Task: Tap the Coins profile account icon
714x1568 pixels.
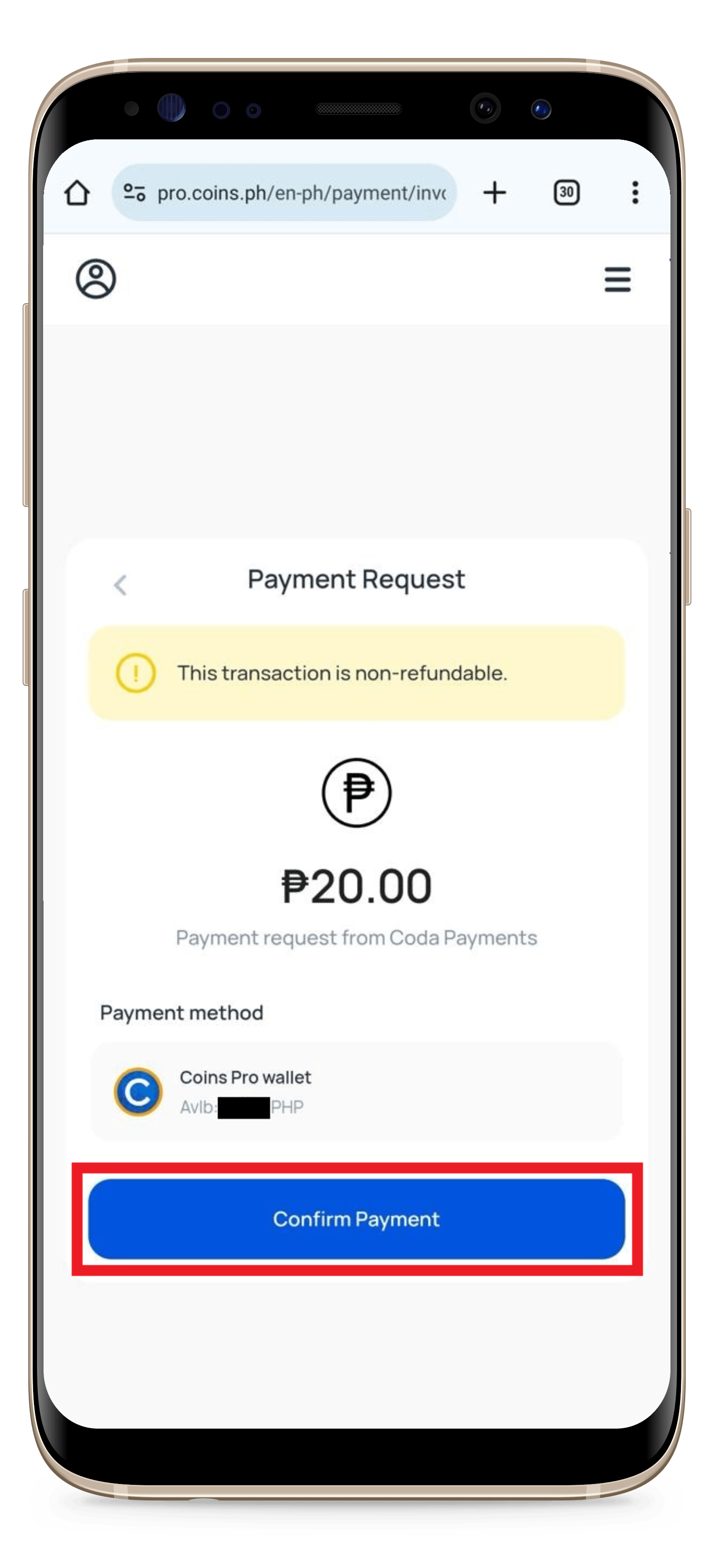Action: pos(95,279)
